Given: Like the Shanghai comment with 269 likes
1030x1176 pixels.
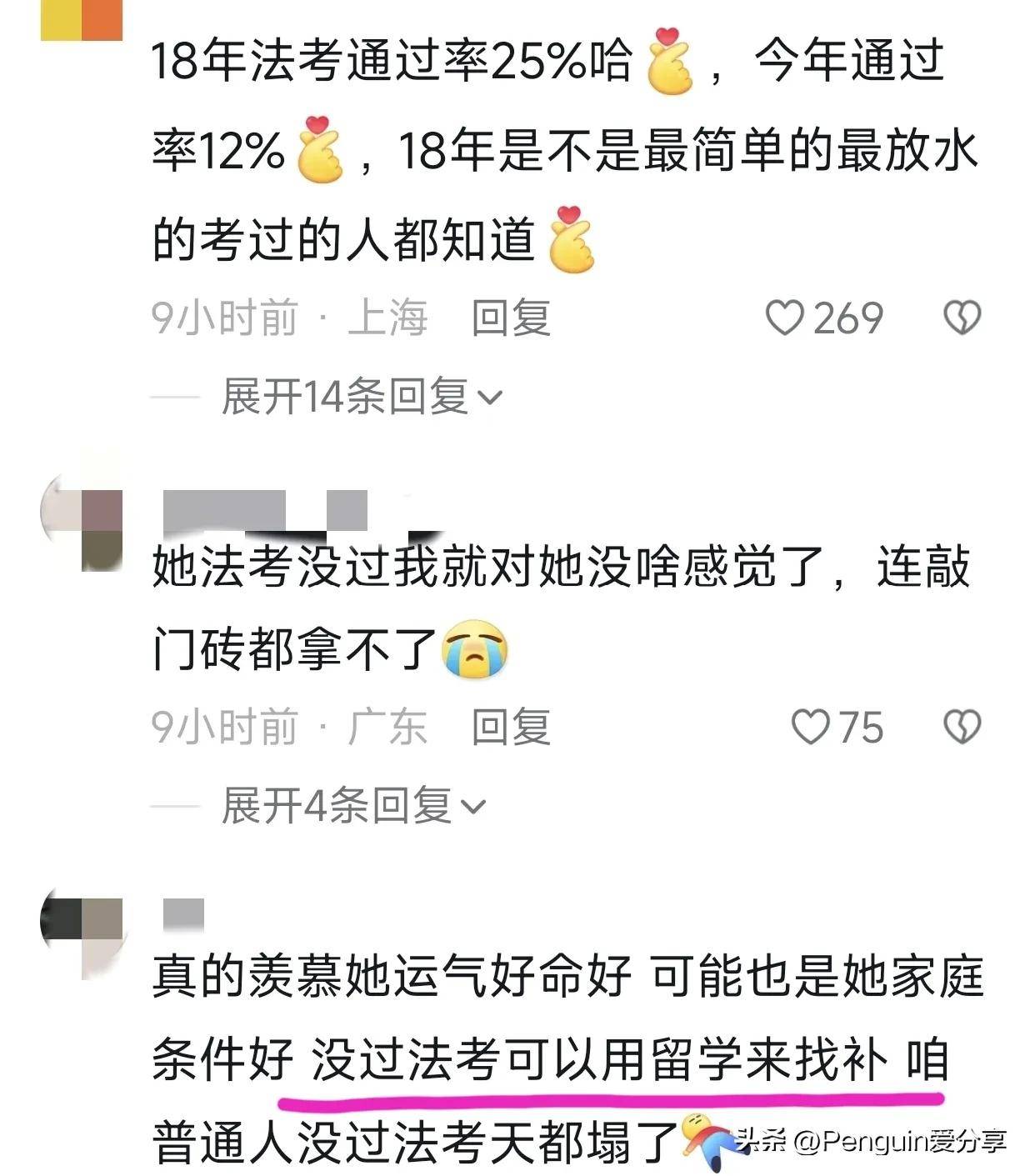Looking at the screenshot, I should 784,318.
